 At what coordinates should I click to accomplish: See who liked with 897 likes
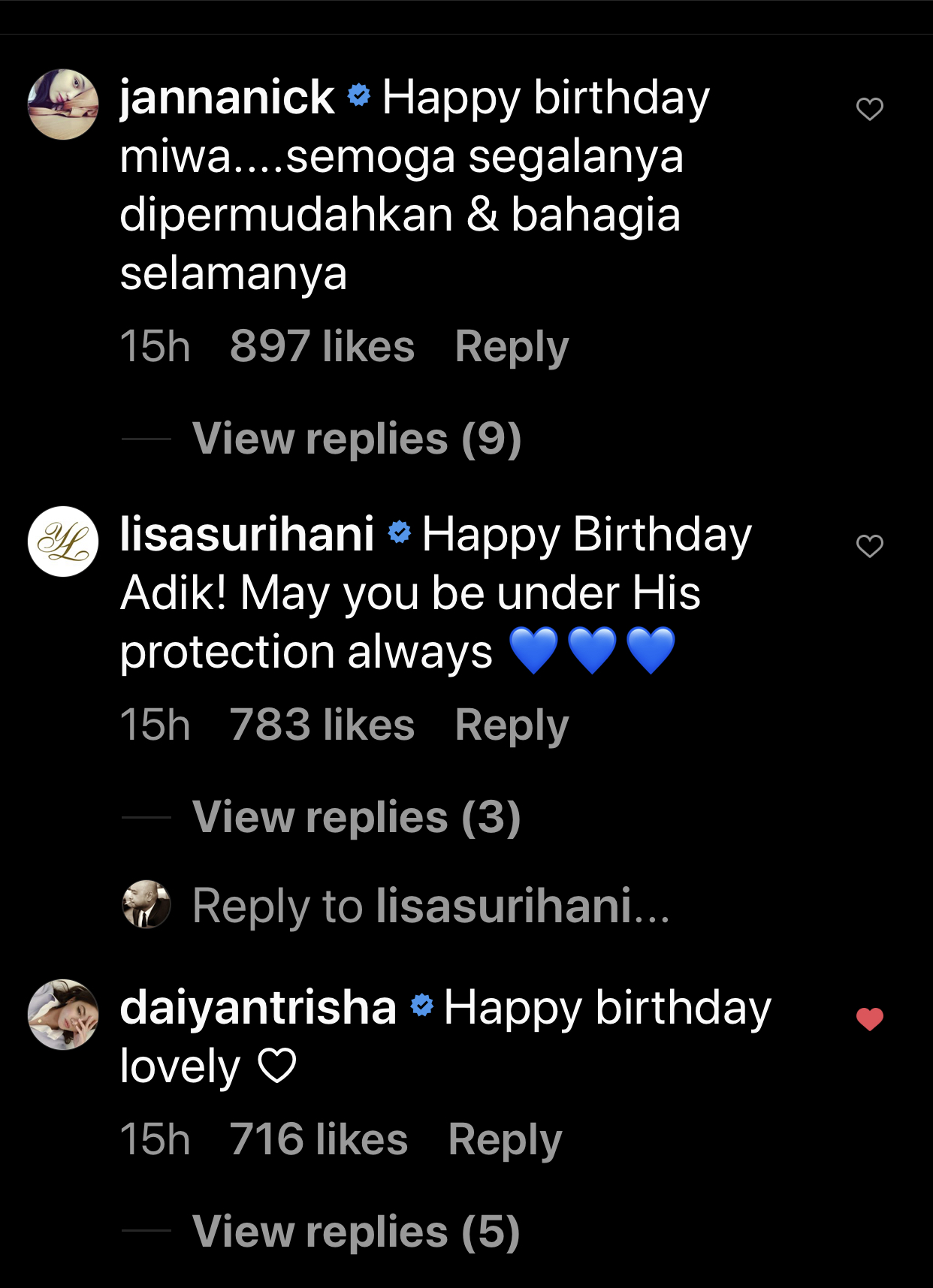point(322,347)
